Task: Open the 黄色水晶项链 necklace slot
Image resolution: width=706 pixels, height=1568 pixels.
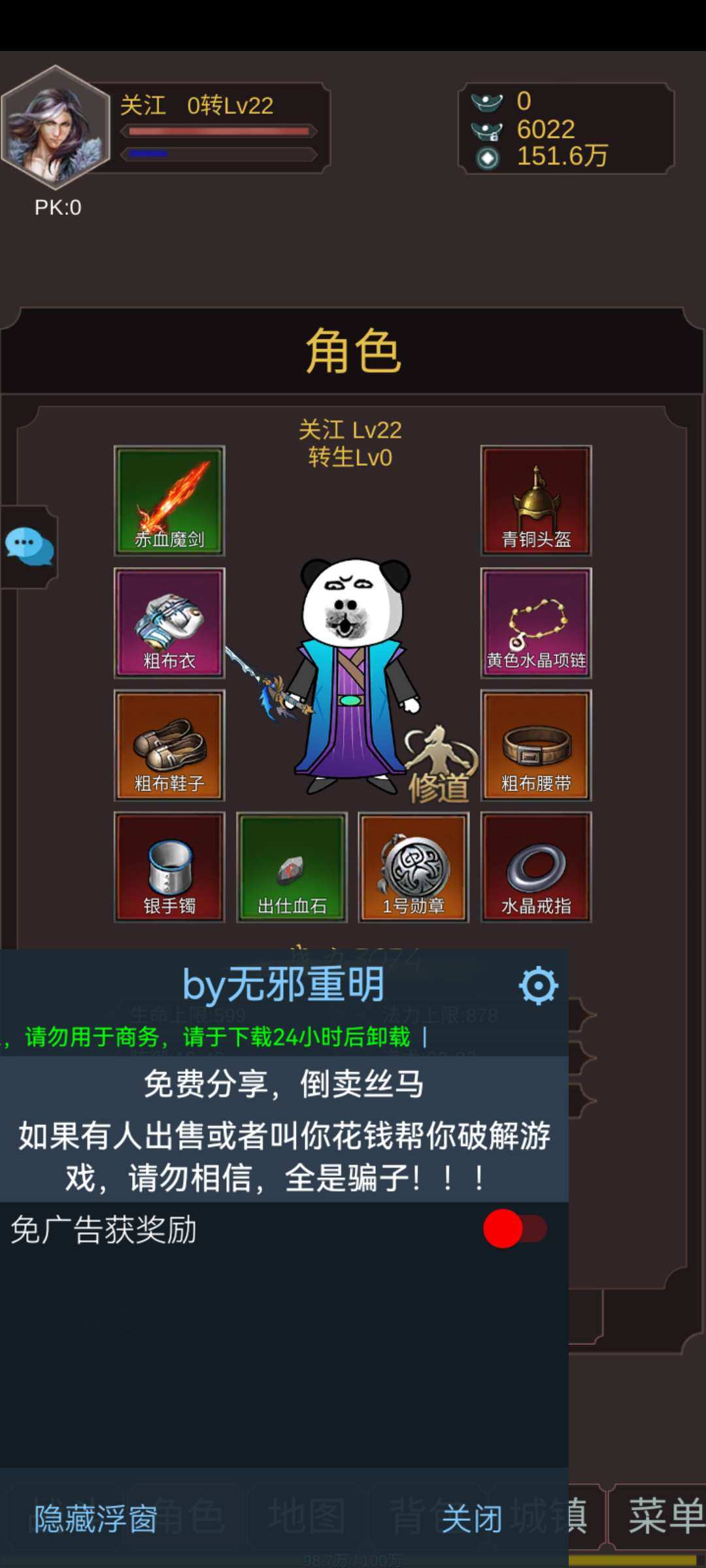Action: pos(536,623)
